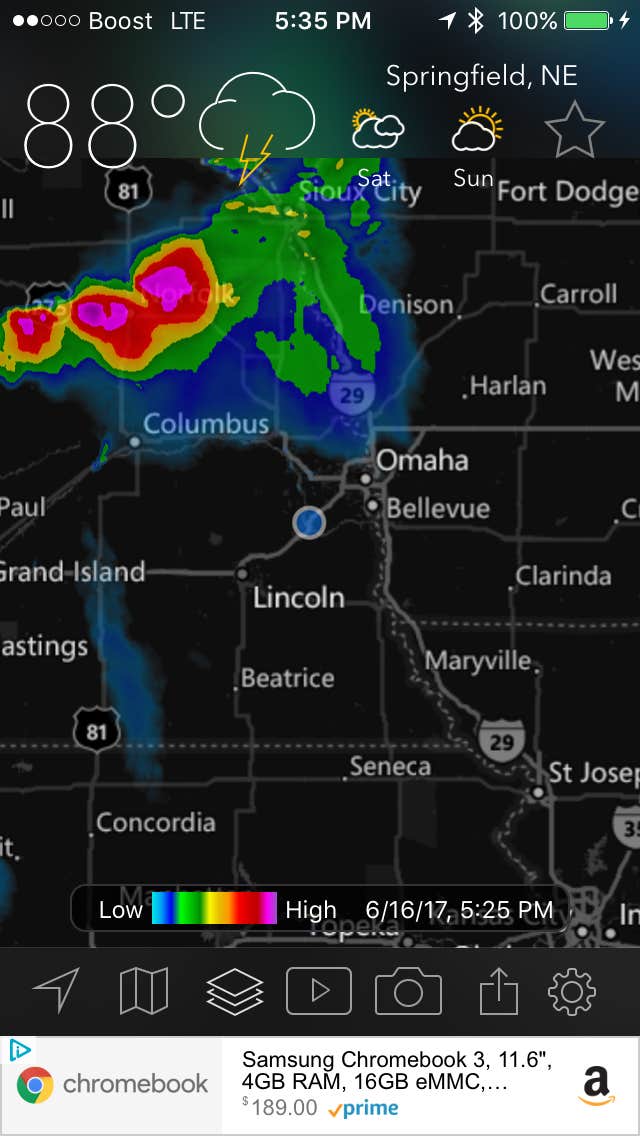
Task: View Sunday's forecast
Action: (475, 145)
